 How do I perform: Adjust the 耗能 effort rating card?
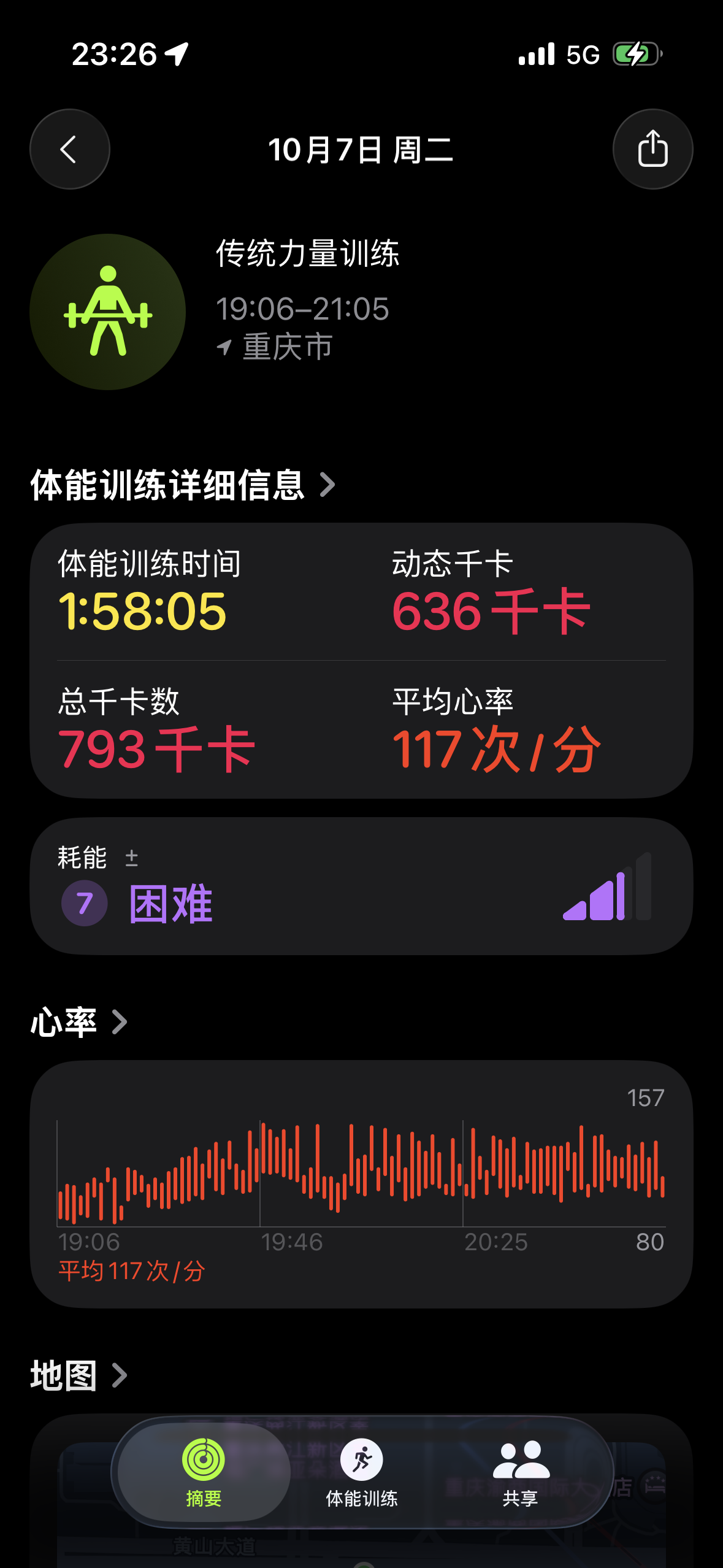click(x=361, y=886)
